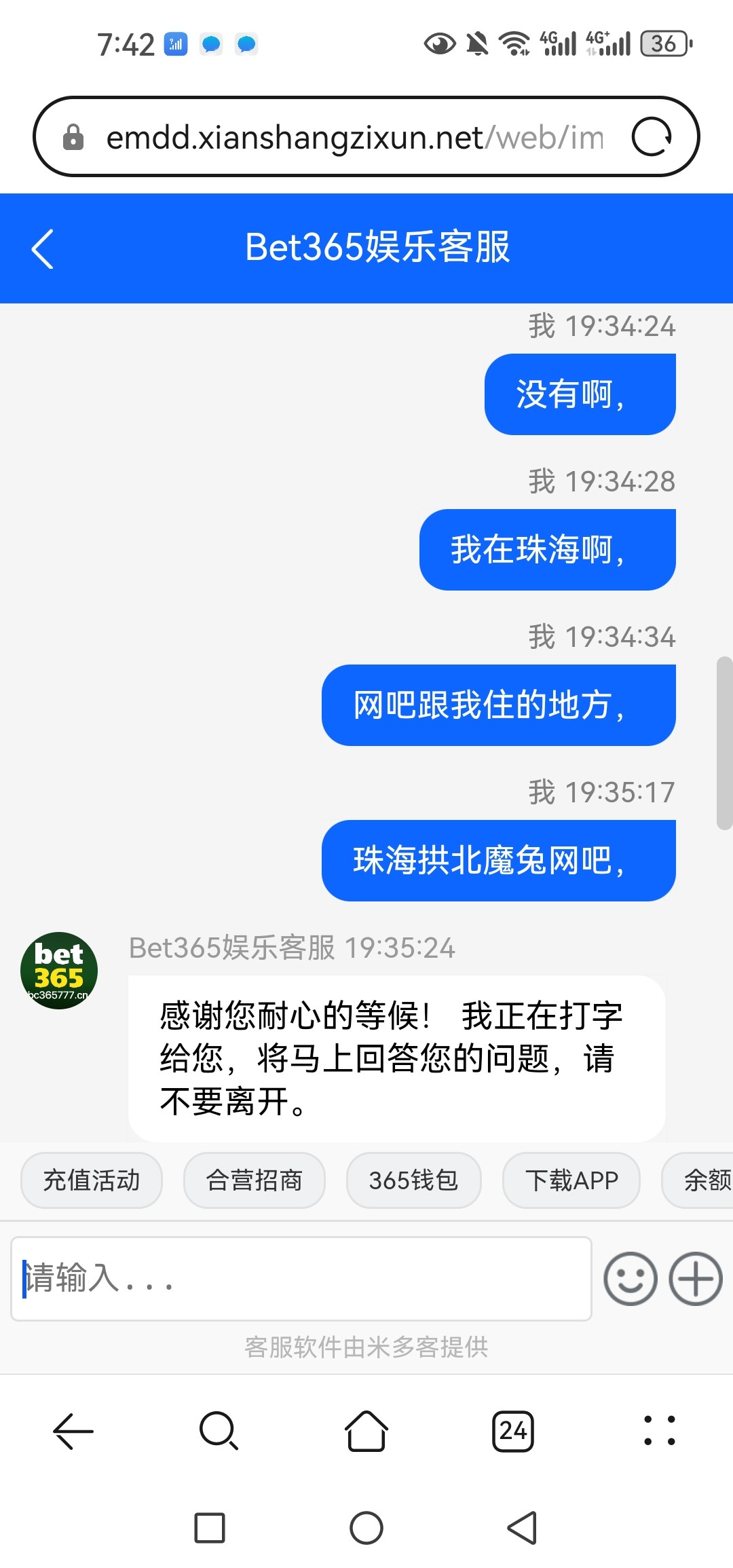This screenshot has height=1568, width=733.
Task: Focus the 请输入 message field
Action: pyautogui.click(x=301, y=1279)
